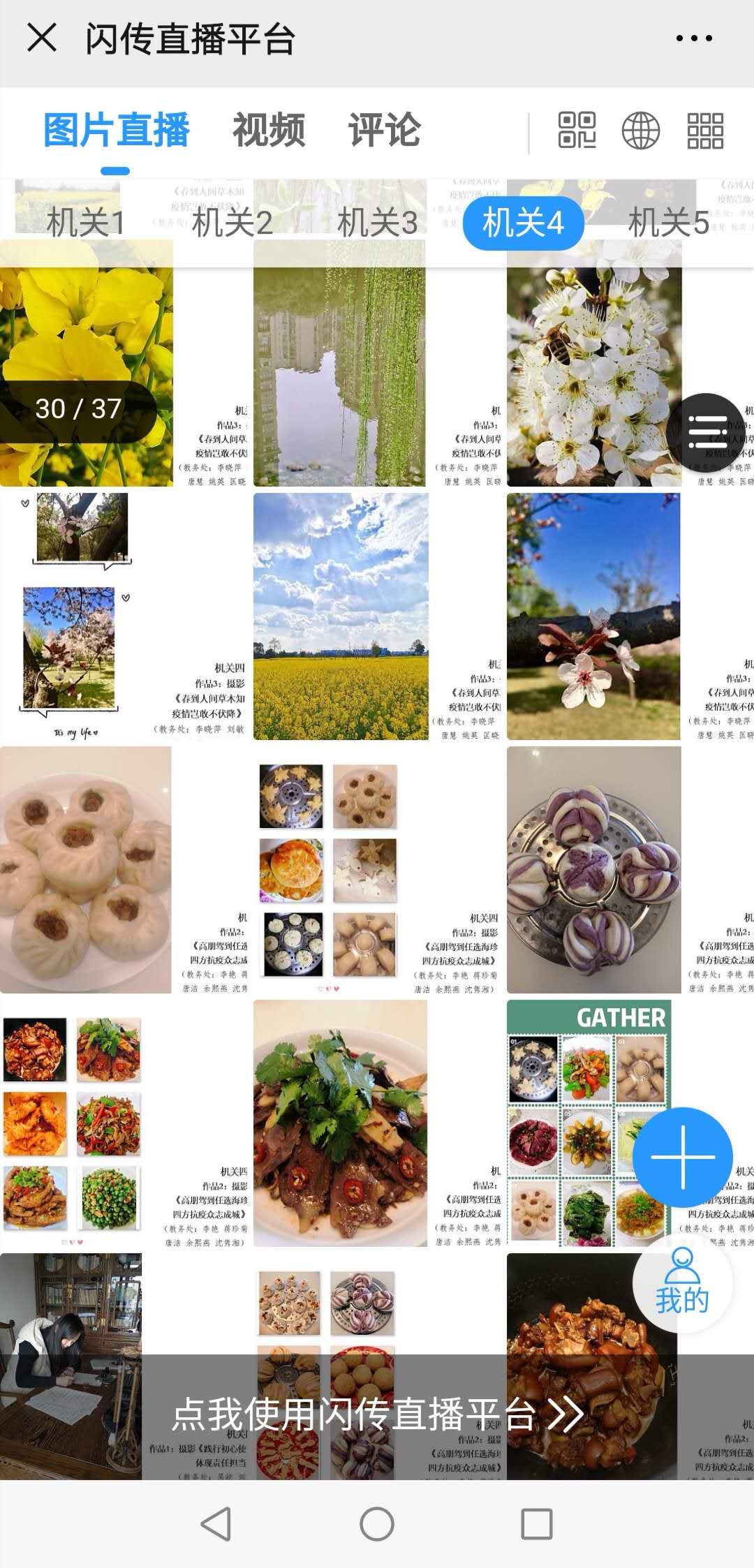Open the yellow rapeseed field and sky photo
This screenshot has width=754, height=1568.
click(x=341, y=616)
